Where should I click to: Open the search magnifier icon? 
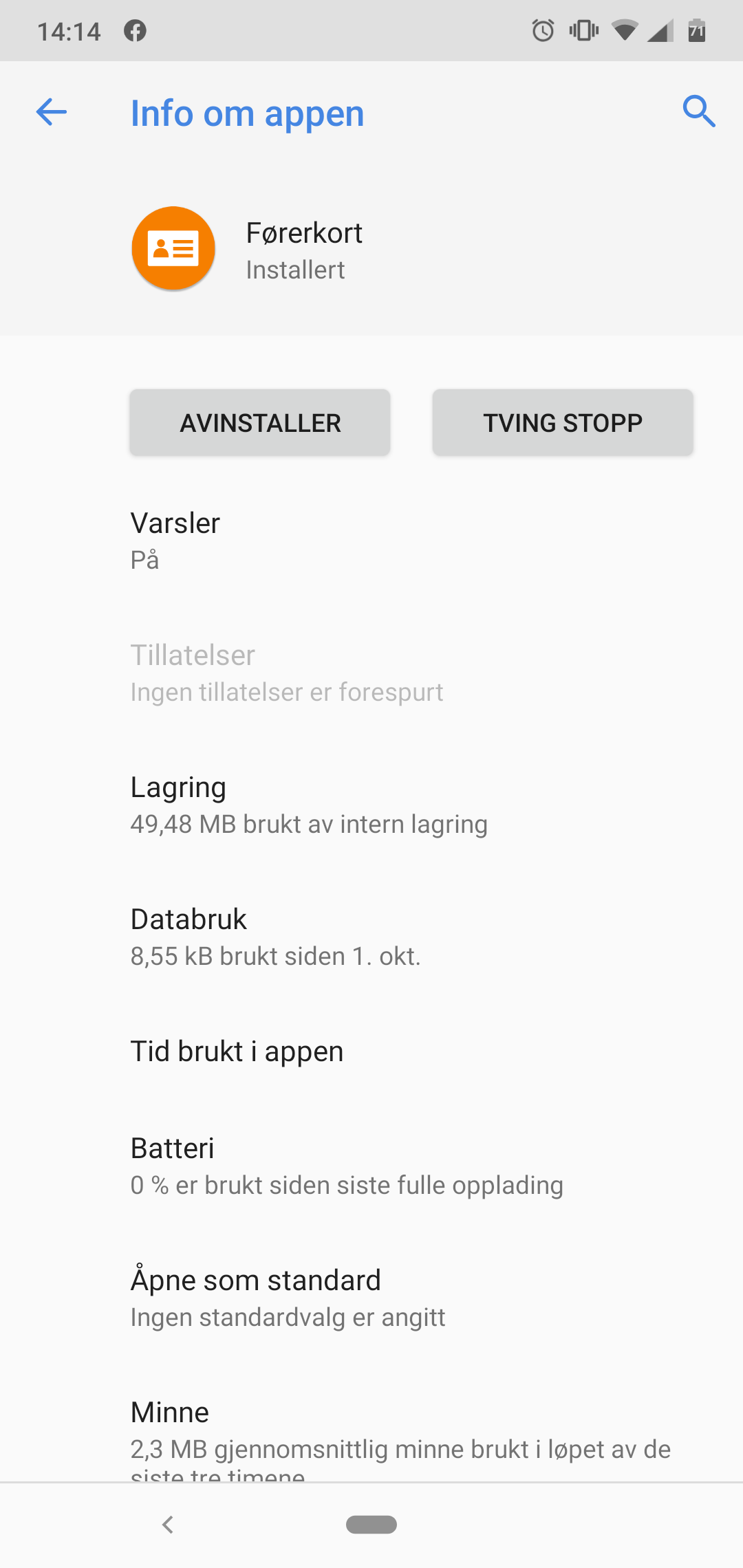click(699, 112)
